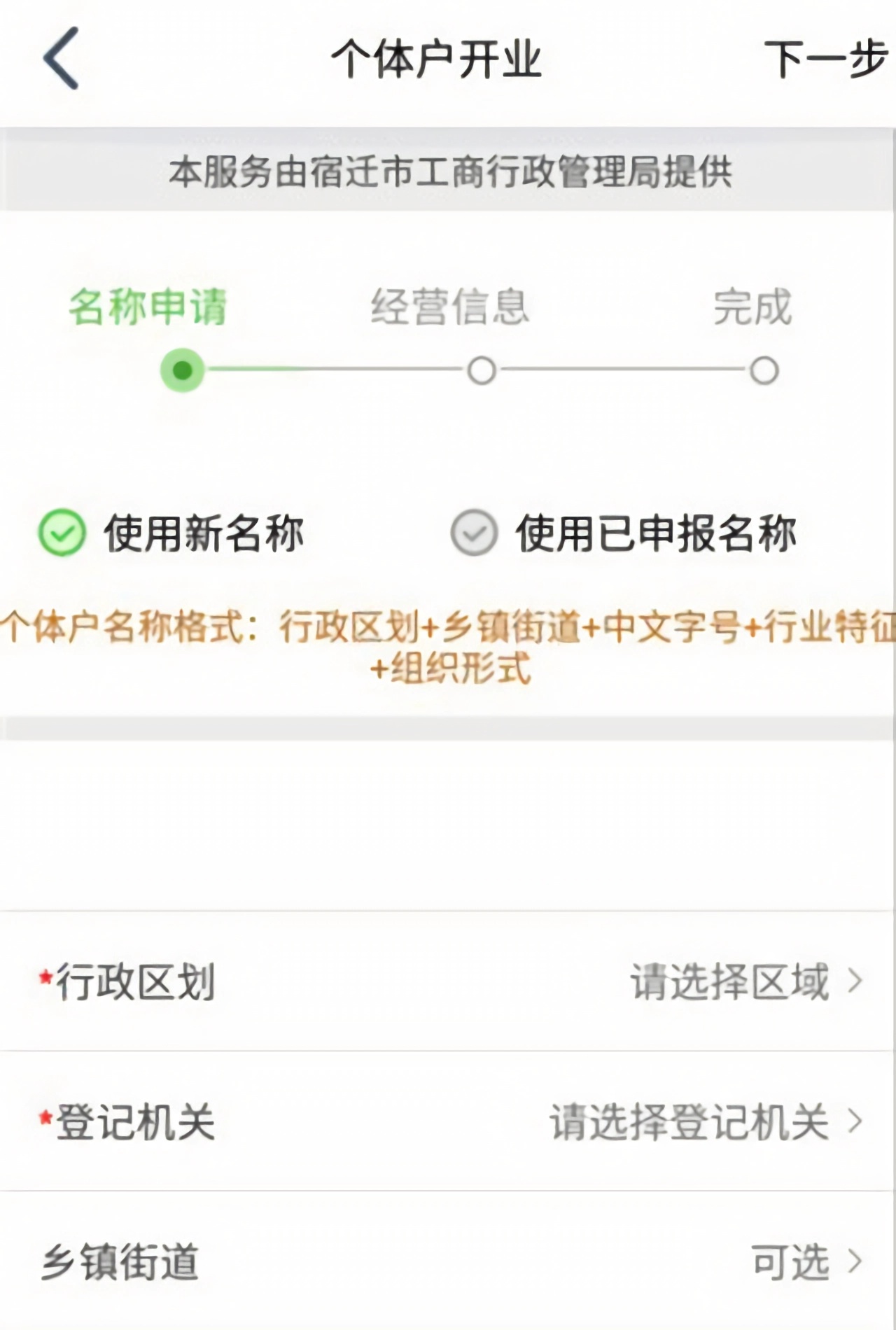Click the filled green step dot under 名称申请

tap(183, 370)
